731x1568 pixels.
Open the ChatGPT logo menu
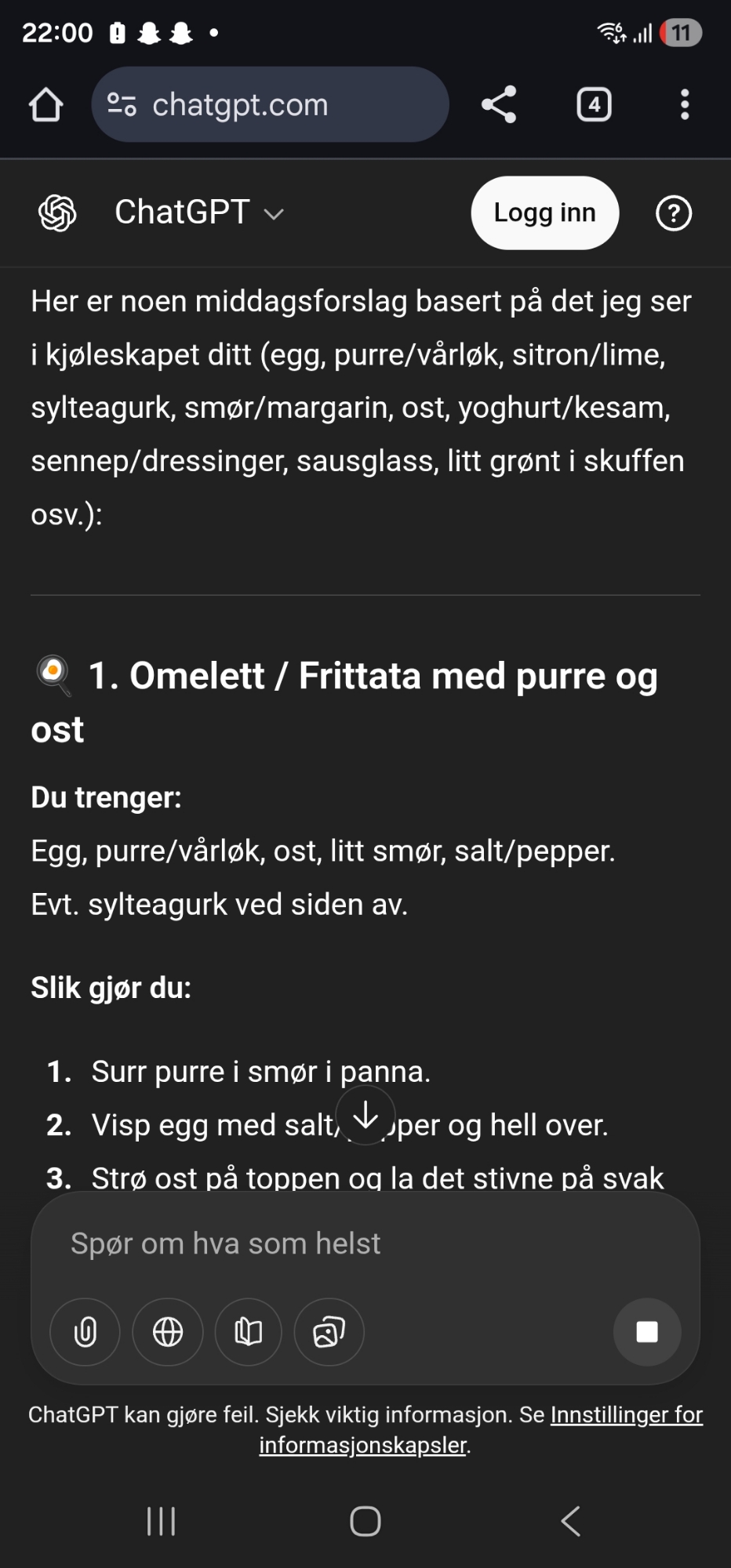click(x=57, y=212)
